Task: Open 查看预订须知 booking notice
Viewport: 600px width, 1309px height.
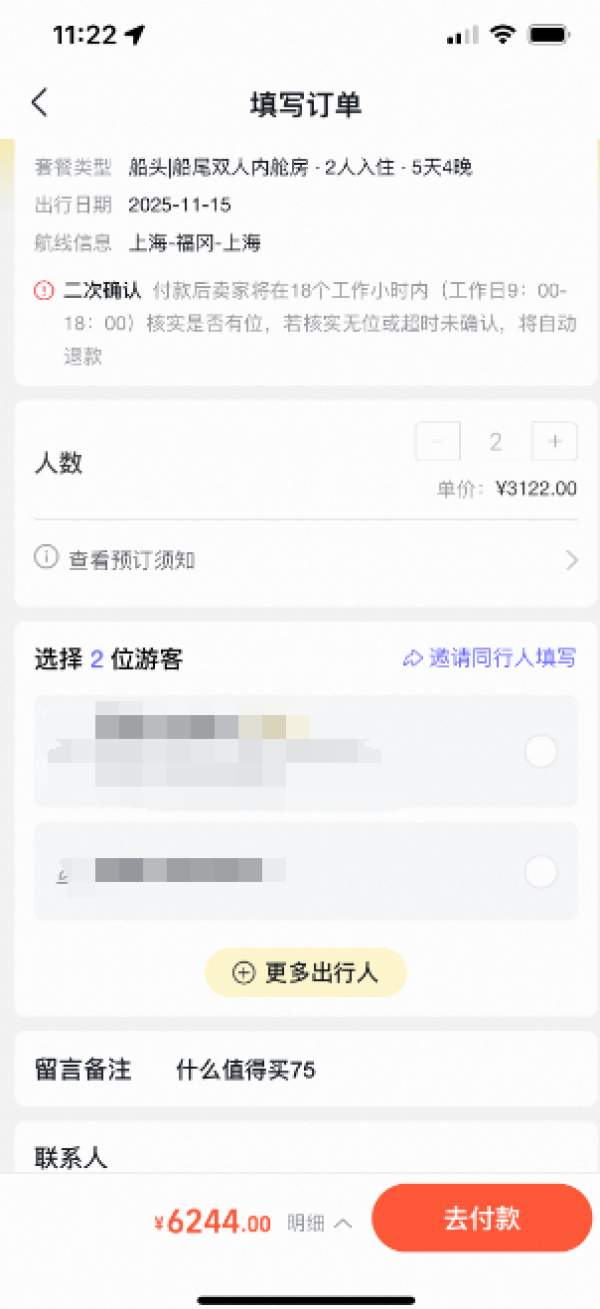Action: coord(305,560)
